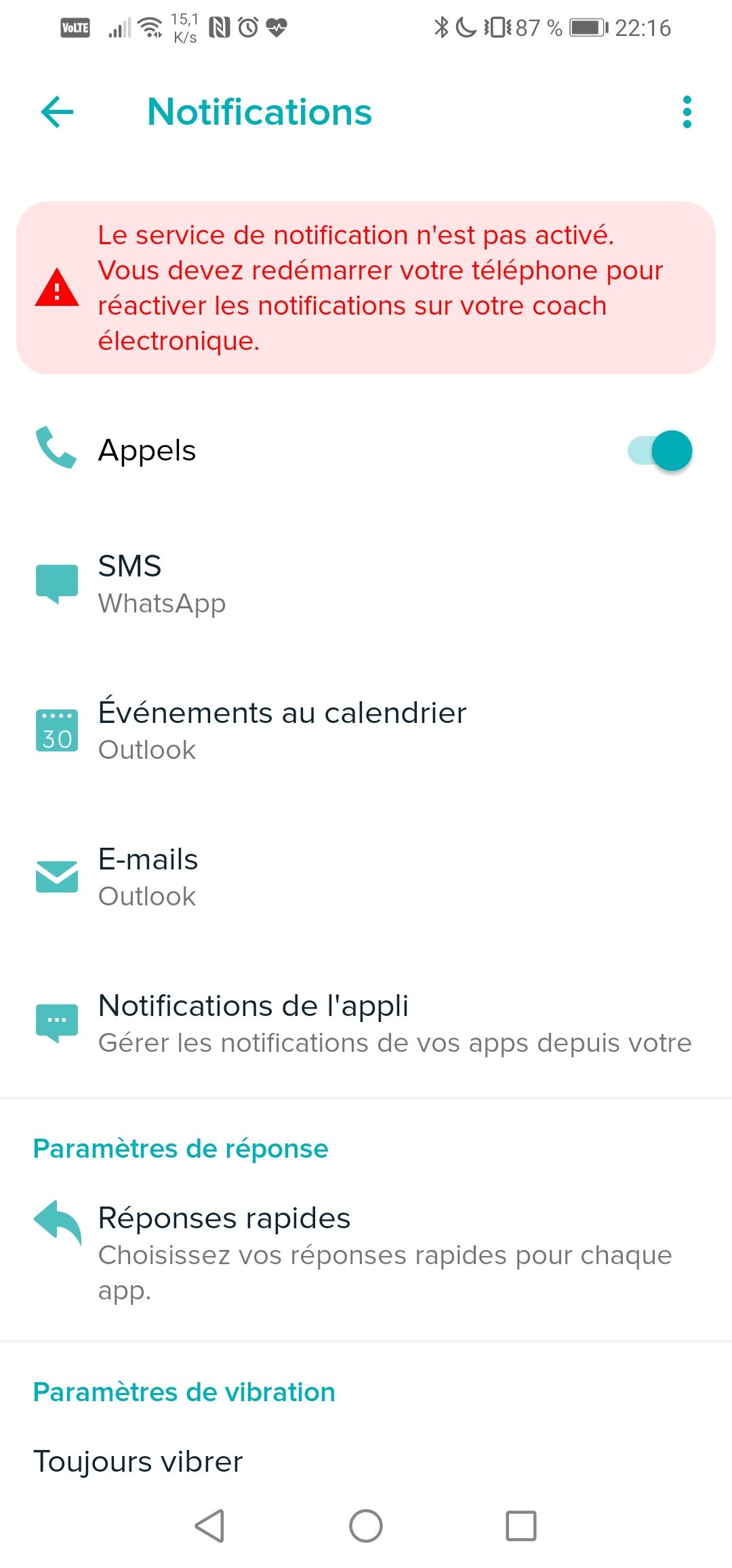Tap the system home button
The height and width of the screenshot is (1568, 732).
(x=366, y=1526)
